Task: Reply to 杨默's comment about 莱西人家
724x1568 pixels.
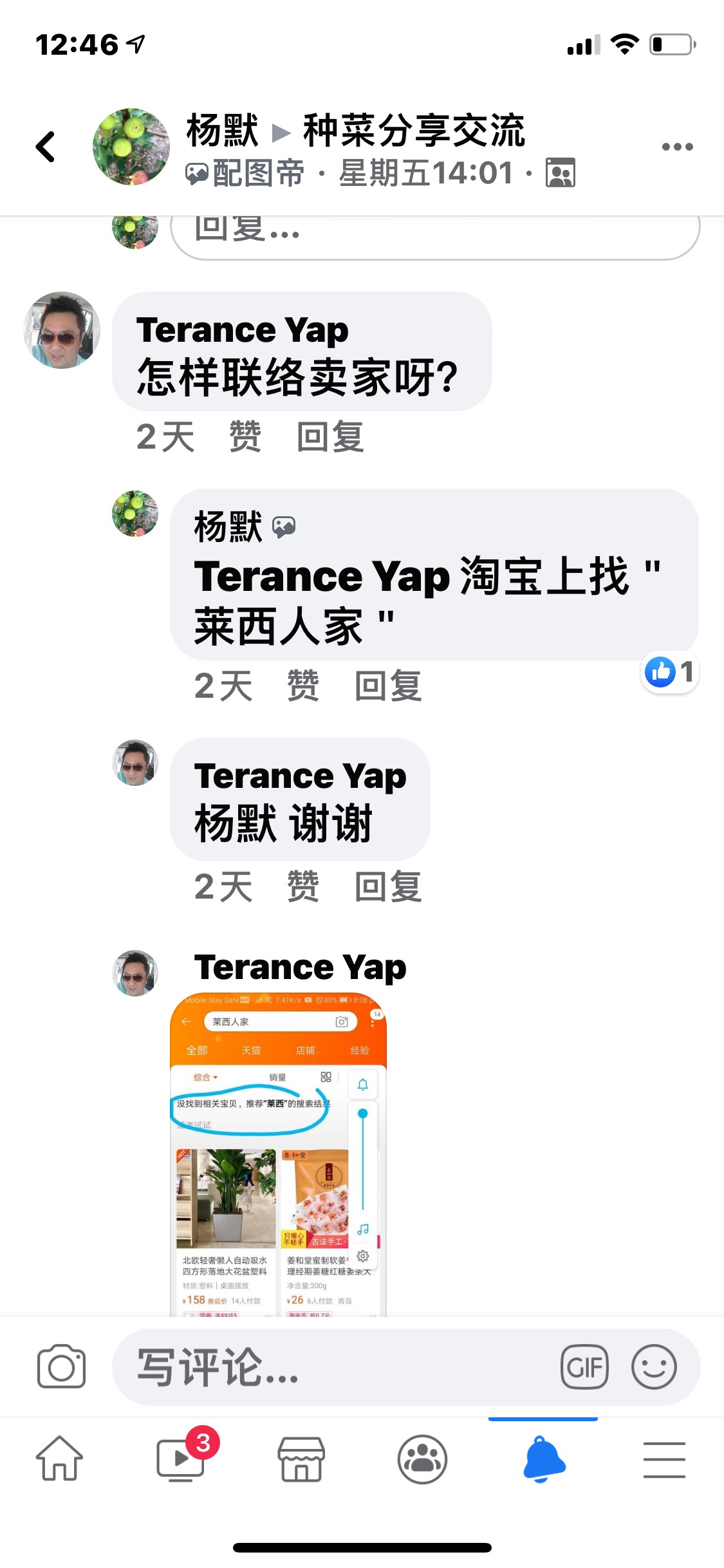Action: 388,686
